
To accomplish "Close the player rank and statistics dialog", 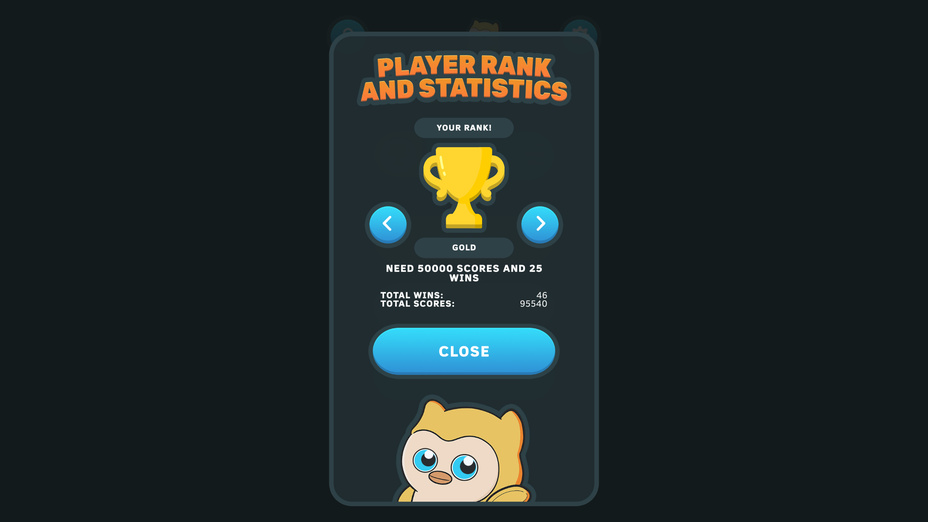I will click(x=463, y=351).
